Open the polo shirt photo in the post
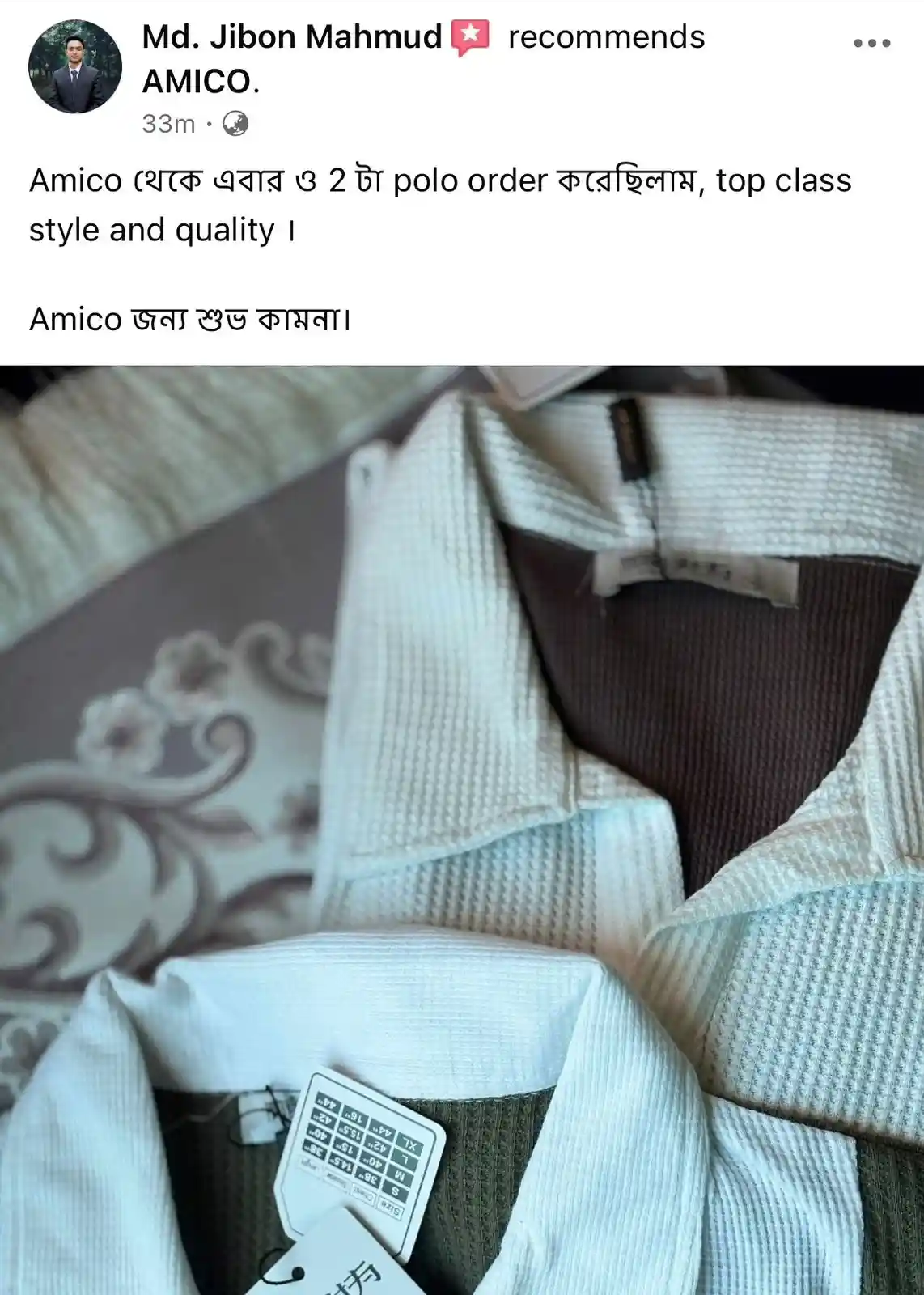 tap(462, 830)
